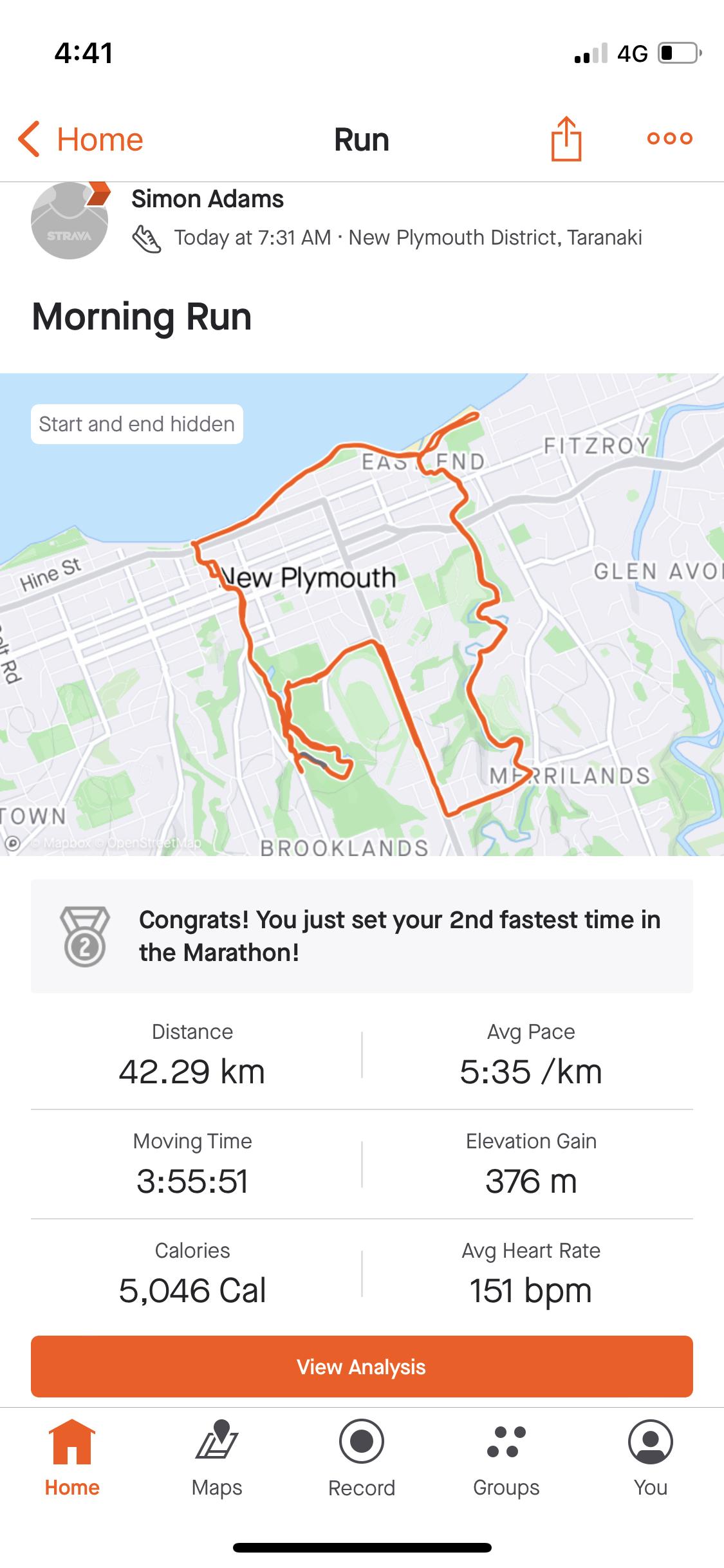Open Simon Adams' profile avatar
Screen dimensions: 724x1568
70,221
